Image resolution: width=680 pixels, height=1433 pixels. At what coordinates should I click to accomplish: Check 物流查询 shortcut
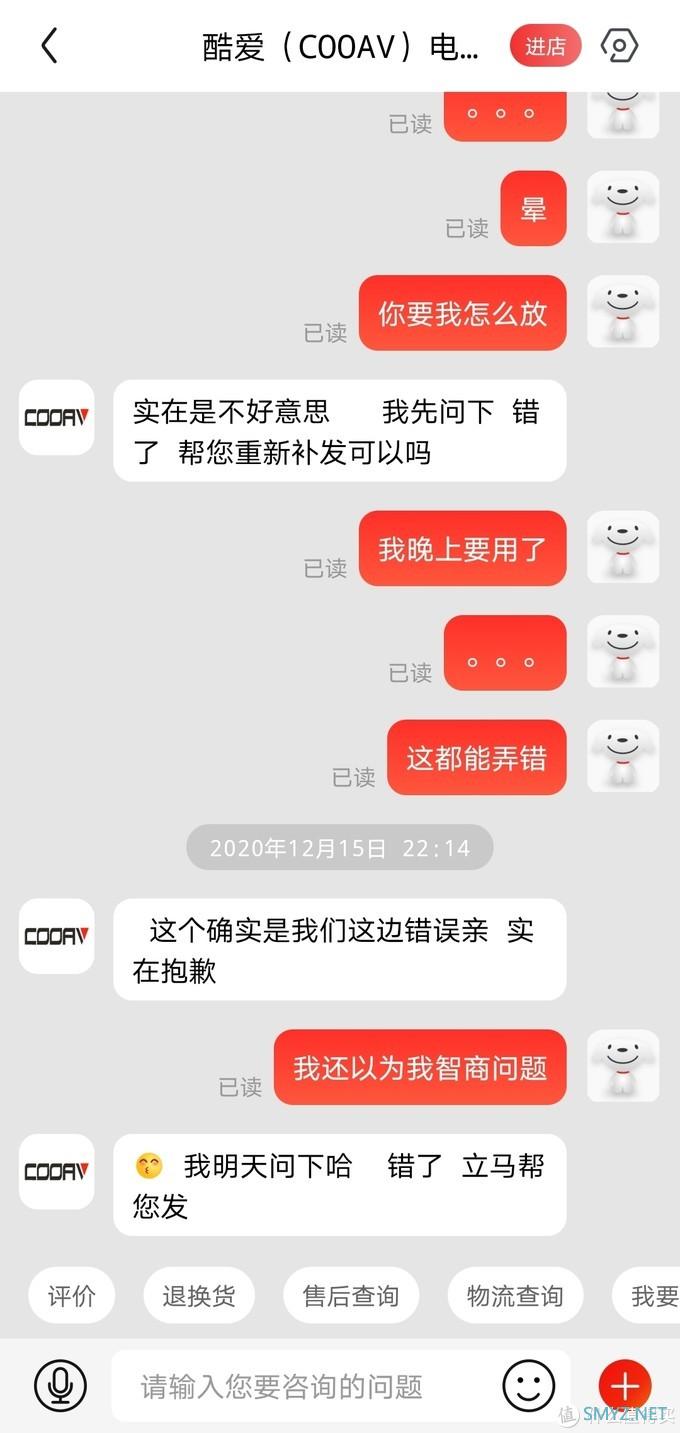pos(515,1296)
